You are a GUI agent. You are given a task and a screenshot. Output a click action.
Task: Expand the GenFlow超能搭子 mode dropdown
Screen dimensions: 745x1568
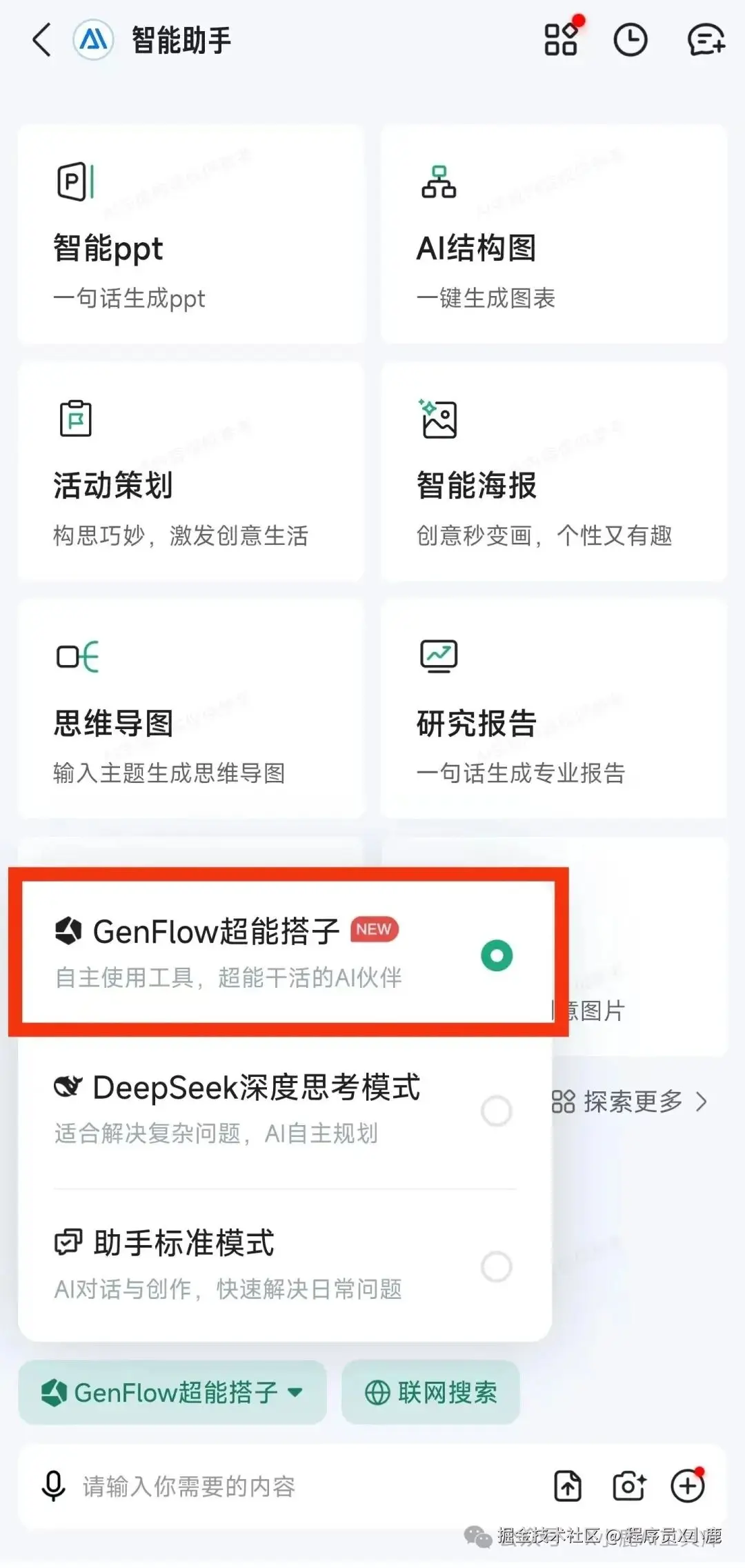172,1393
